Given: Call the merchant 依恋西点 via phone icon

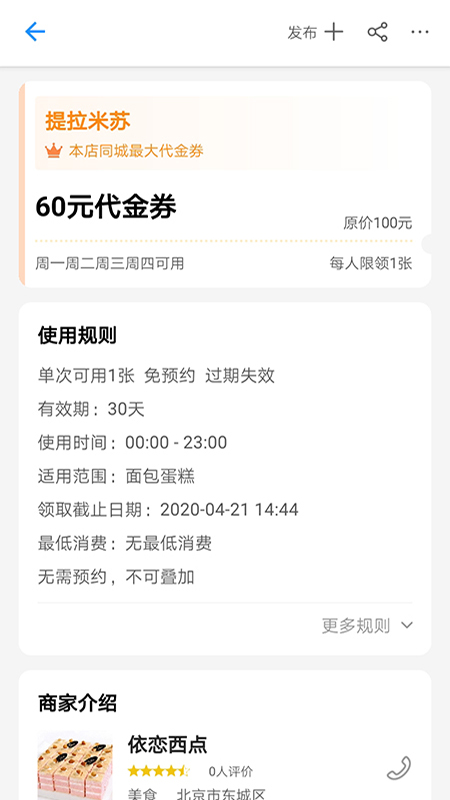Looking at the screenshot, I should coord(399,768).
